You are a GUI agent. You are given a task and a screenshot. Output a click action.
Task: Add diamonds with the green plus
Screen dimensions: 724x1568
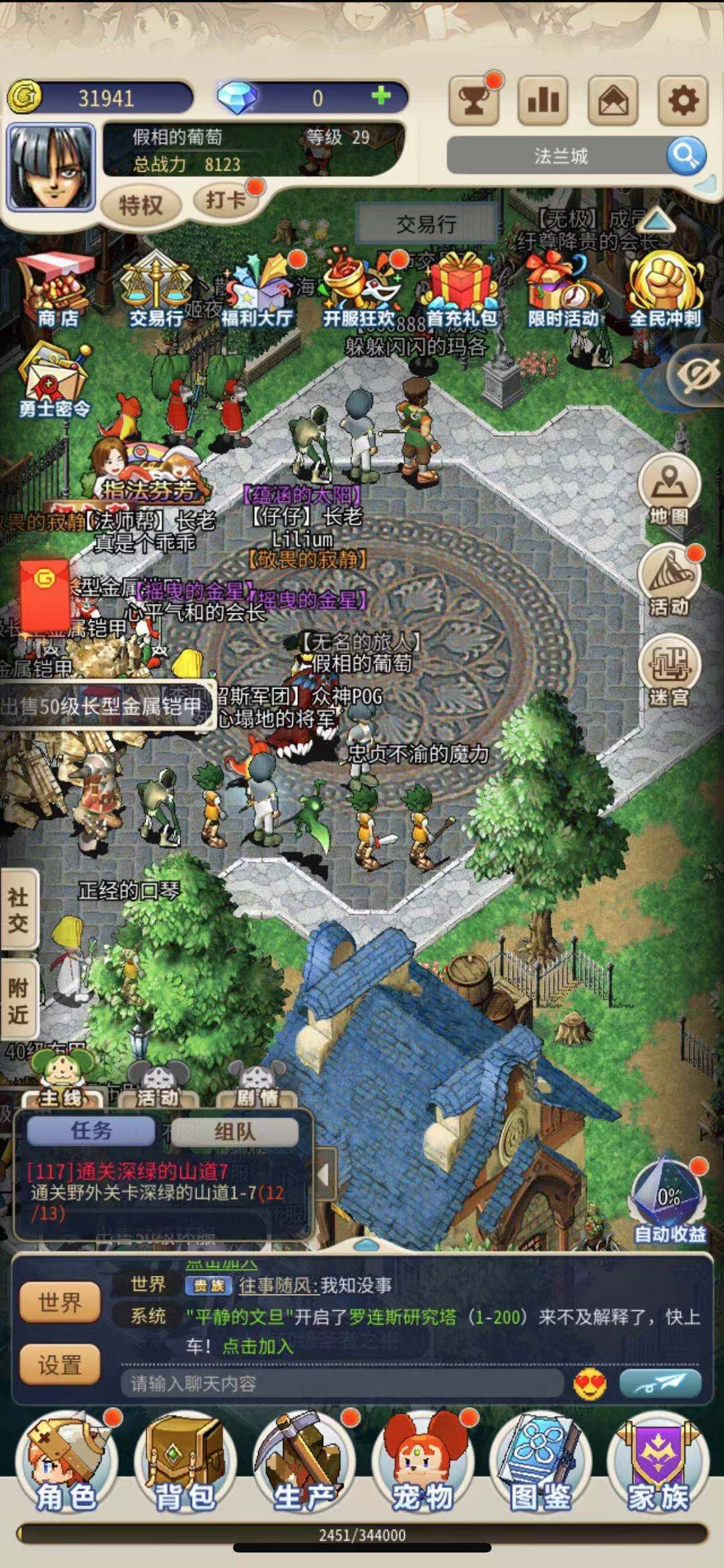coord(381,97)
